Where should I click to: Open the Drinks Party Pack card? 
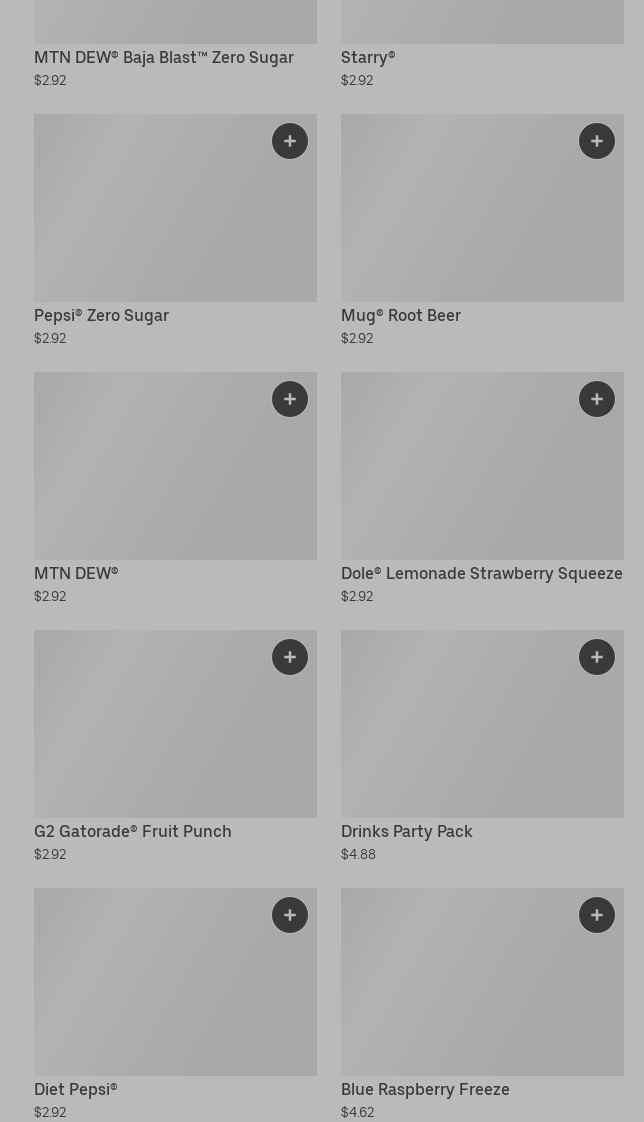coord(460,738)
